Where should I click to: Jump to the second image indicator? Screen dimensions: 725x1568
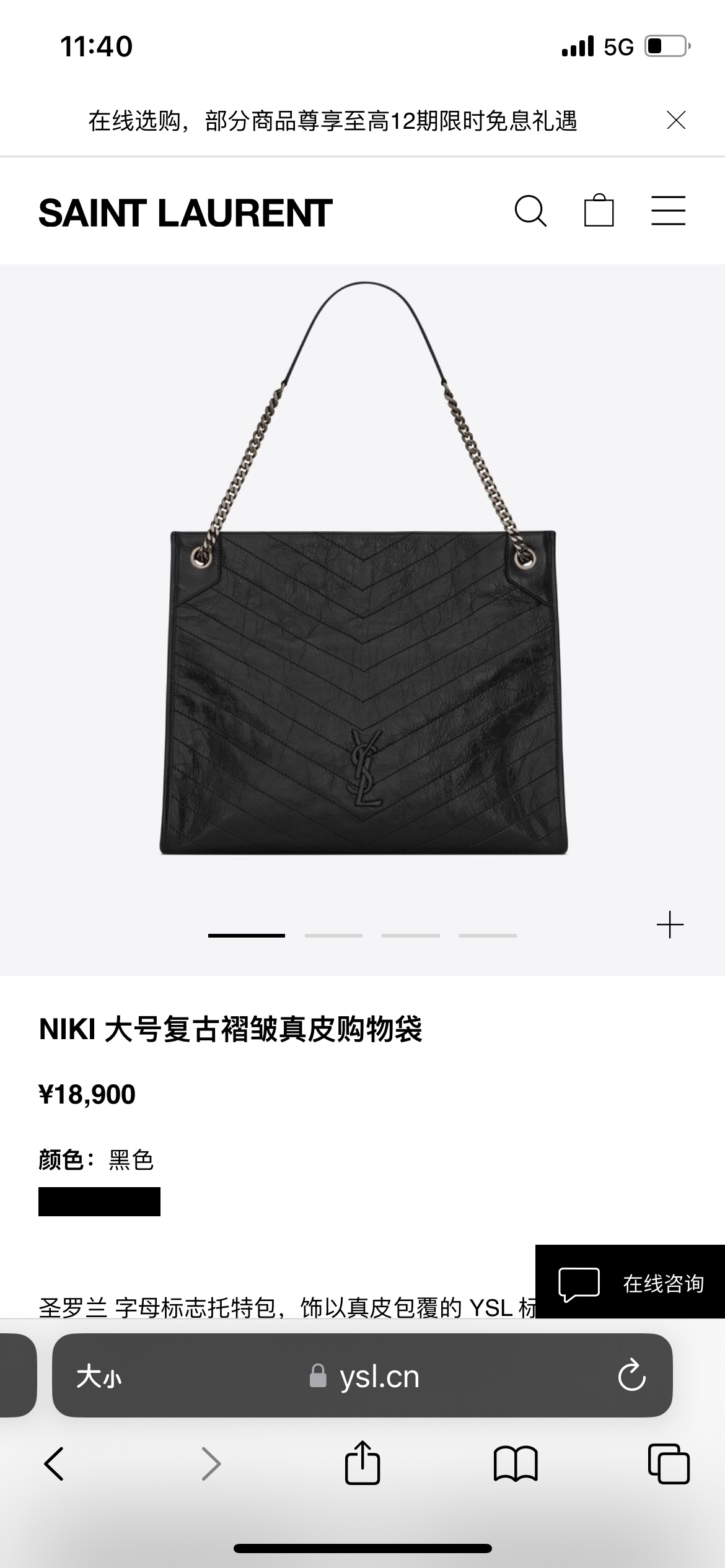tap(333, 935)
